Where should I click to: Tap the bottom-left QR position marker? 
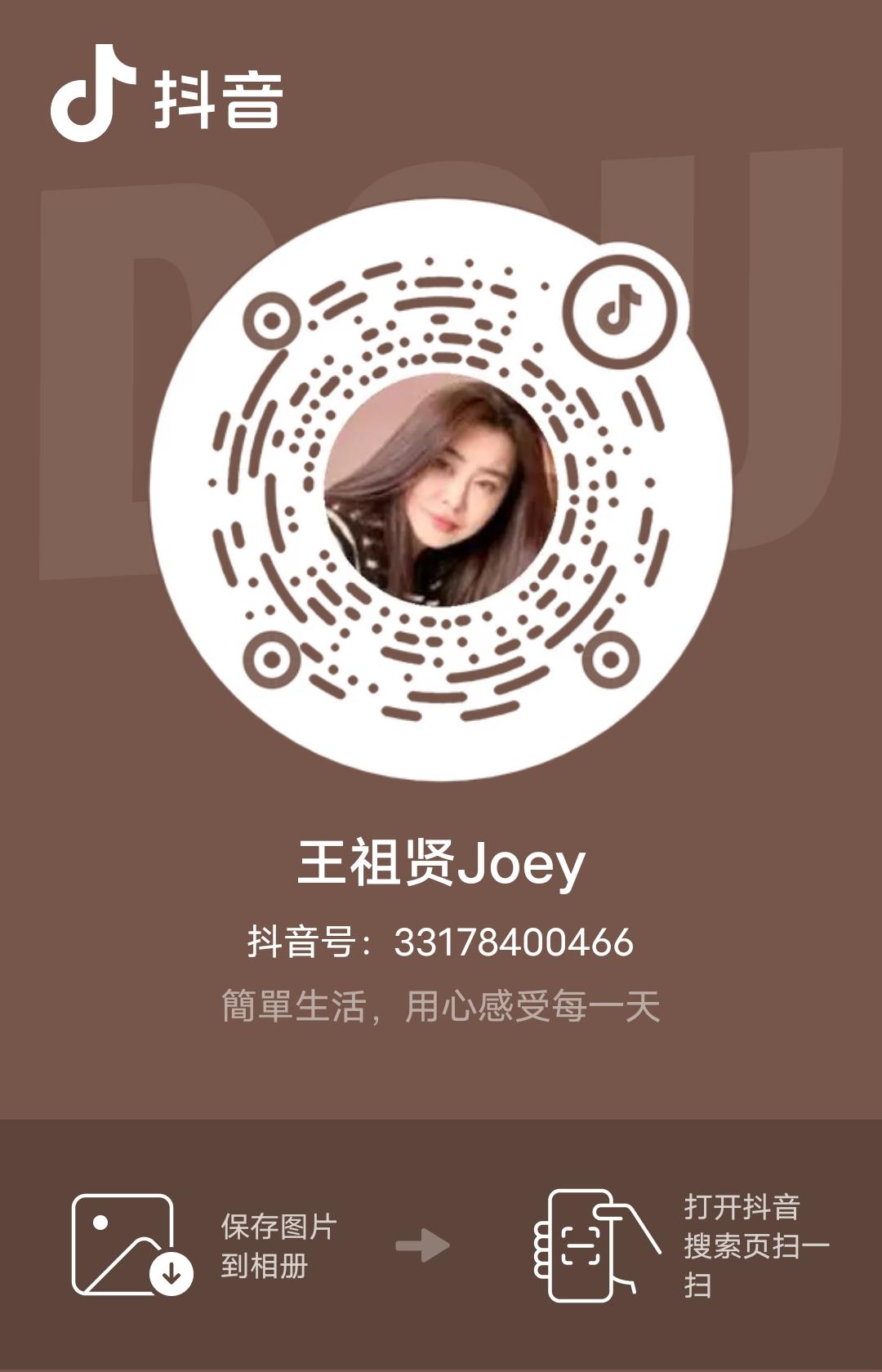(x=274, y=657)
